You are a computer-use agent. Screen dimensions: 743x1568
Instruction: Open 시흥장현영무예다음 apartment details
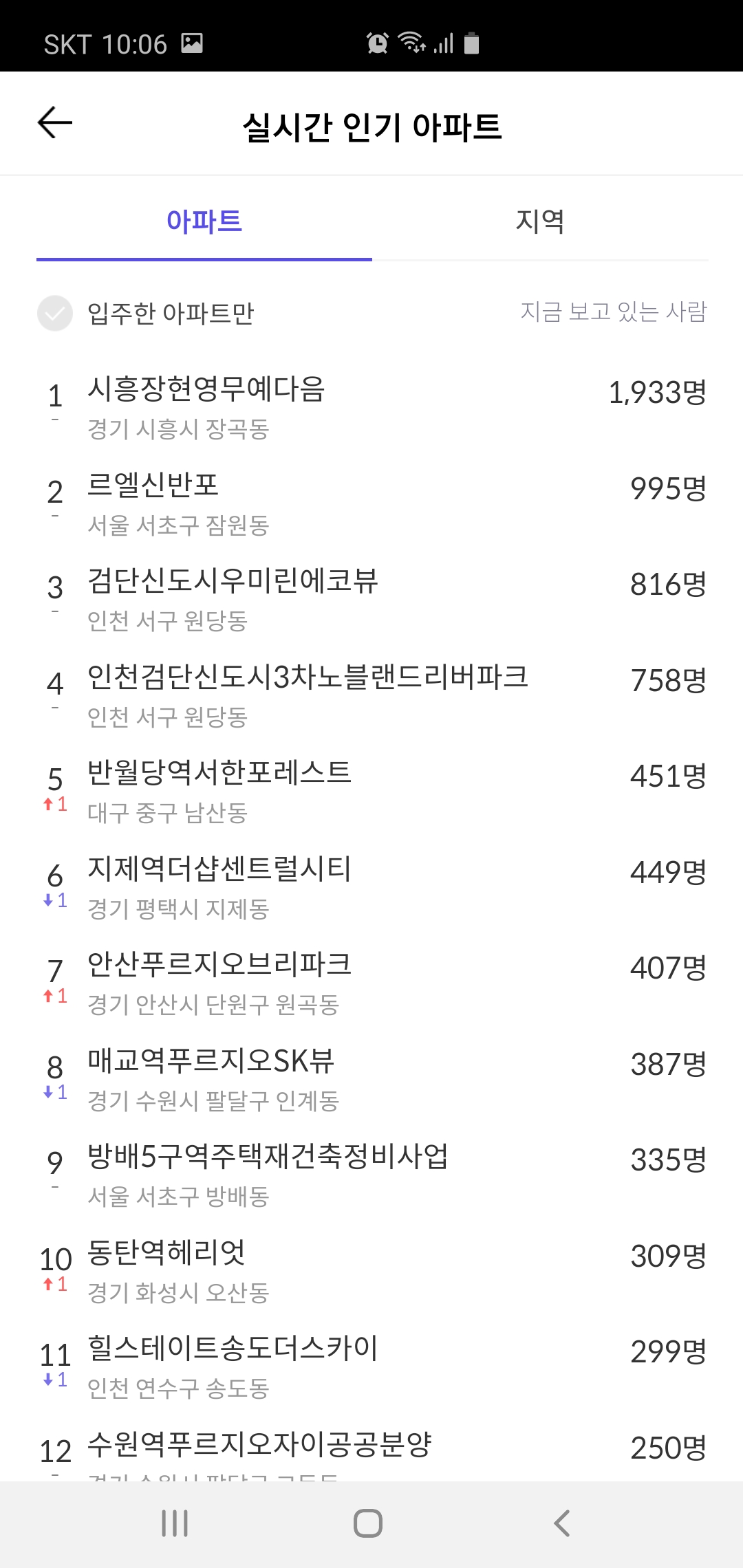point(371,407)
